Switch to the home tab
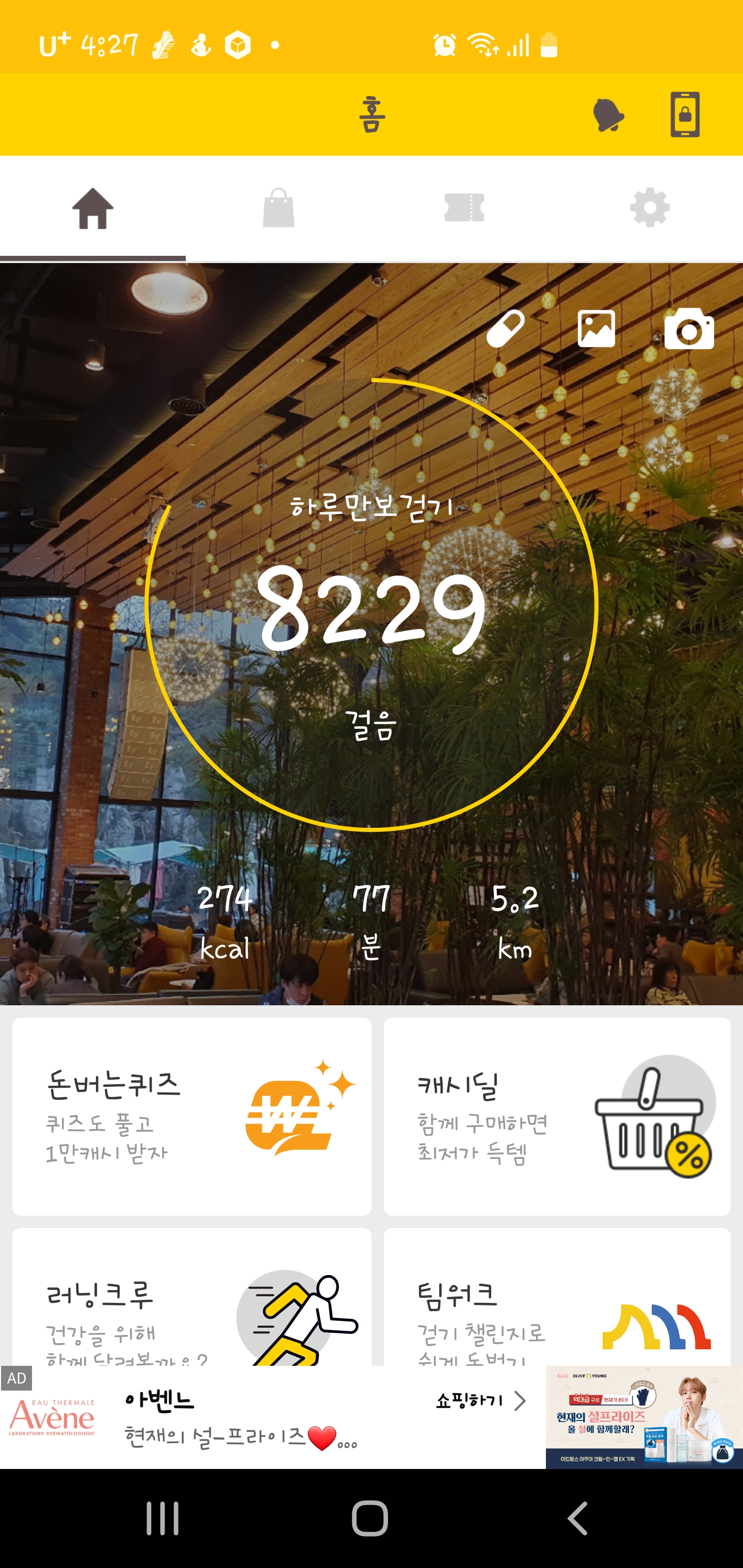The image size is (743, 1568). pos(92,209)
